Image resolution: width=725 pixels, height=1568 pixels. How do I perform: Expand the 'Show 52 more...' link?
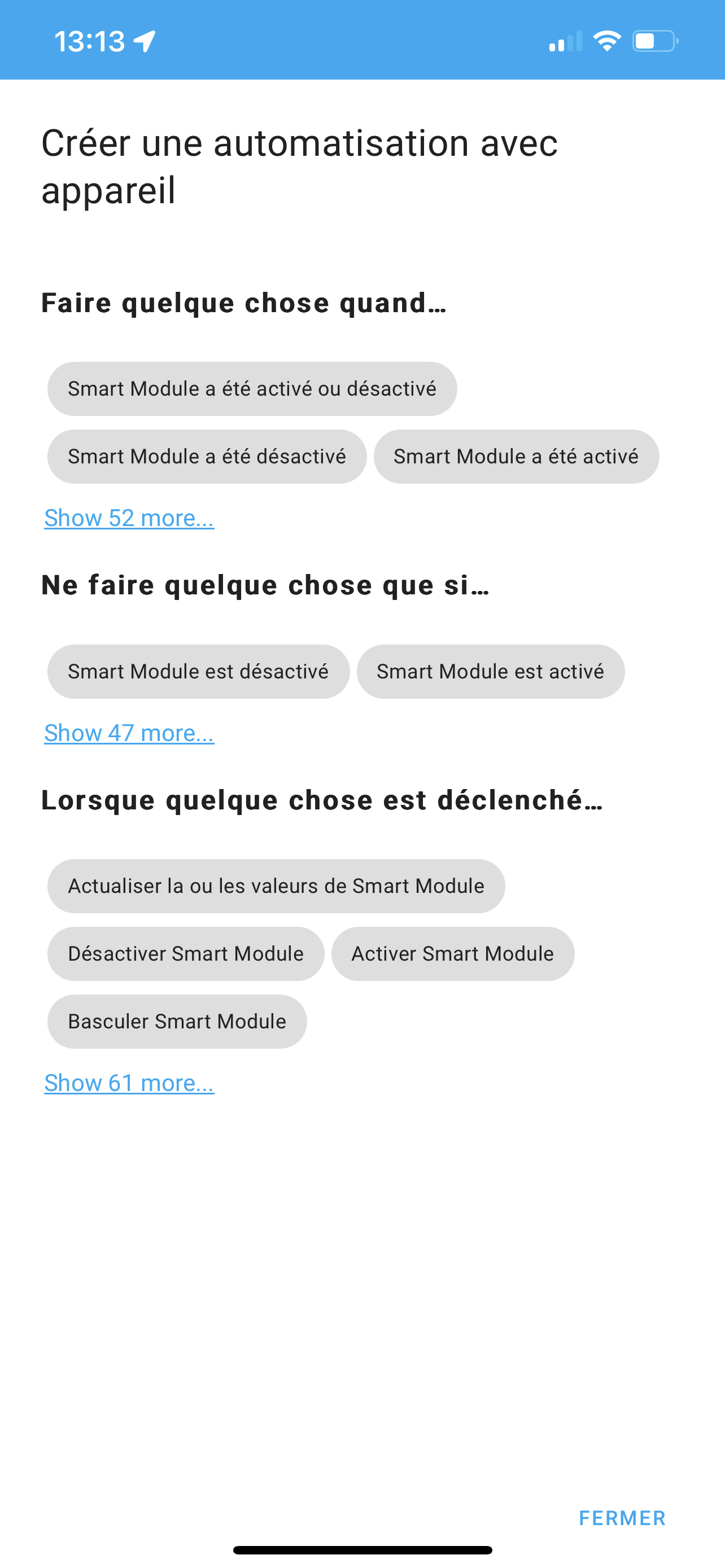(129, 518)
